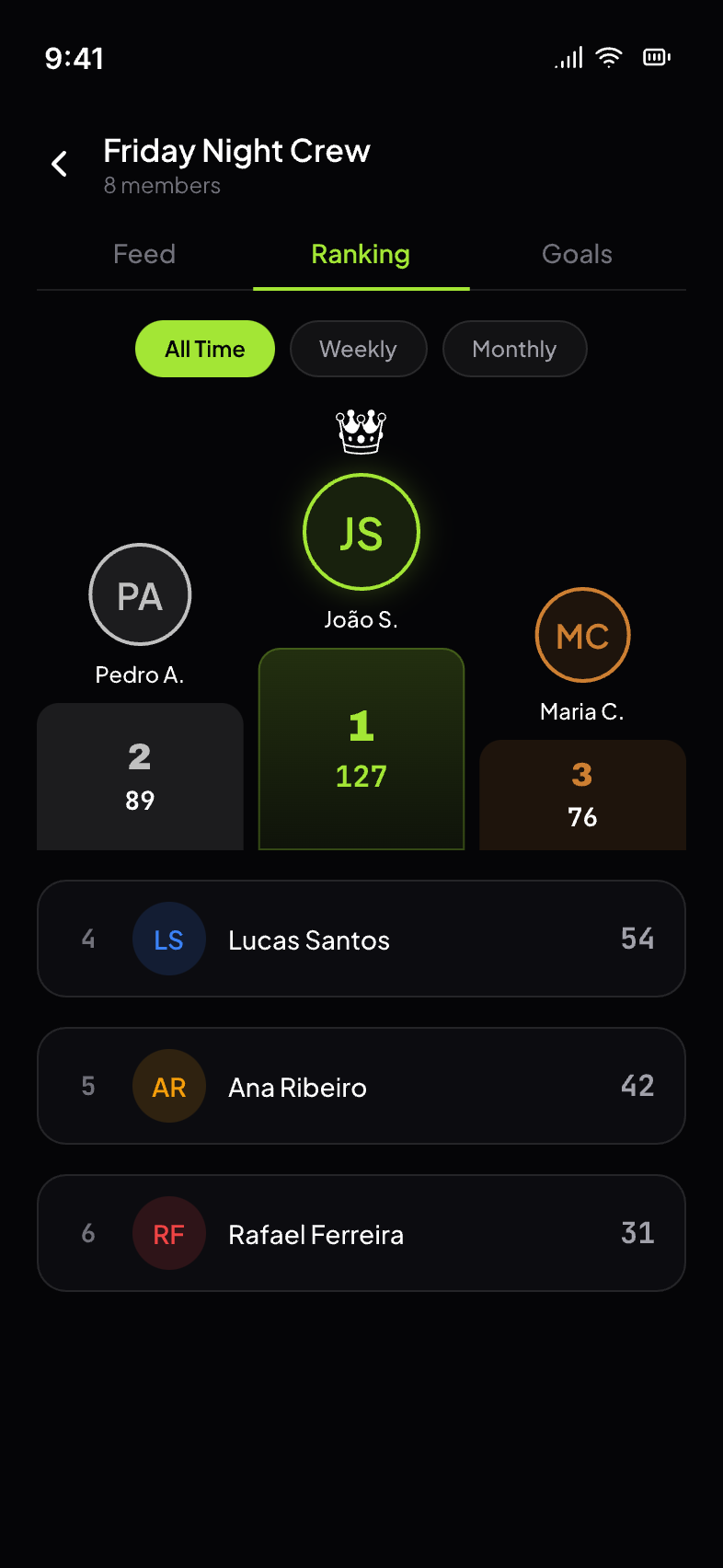The image size is (723, 1568).
Task: Tap Ana Ribeiro's AR avatar
Action: [x=169, y=1086]
